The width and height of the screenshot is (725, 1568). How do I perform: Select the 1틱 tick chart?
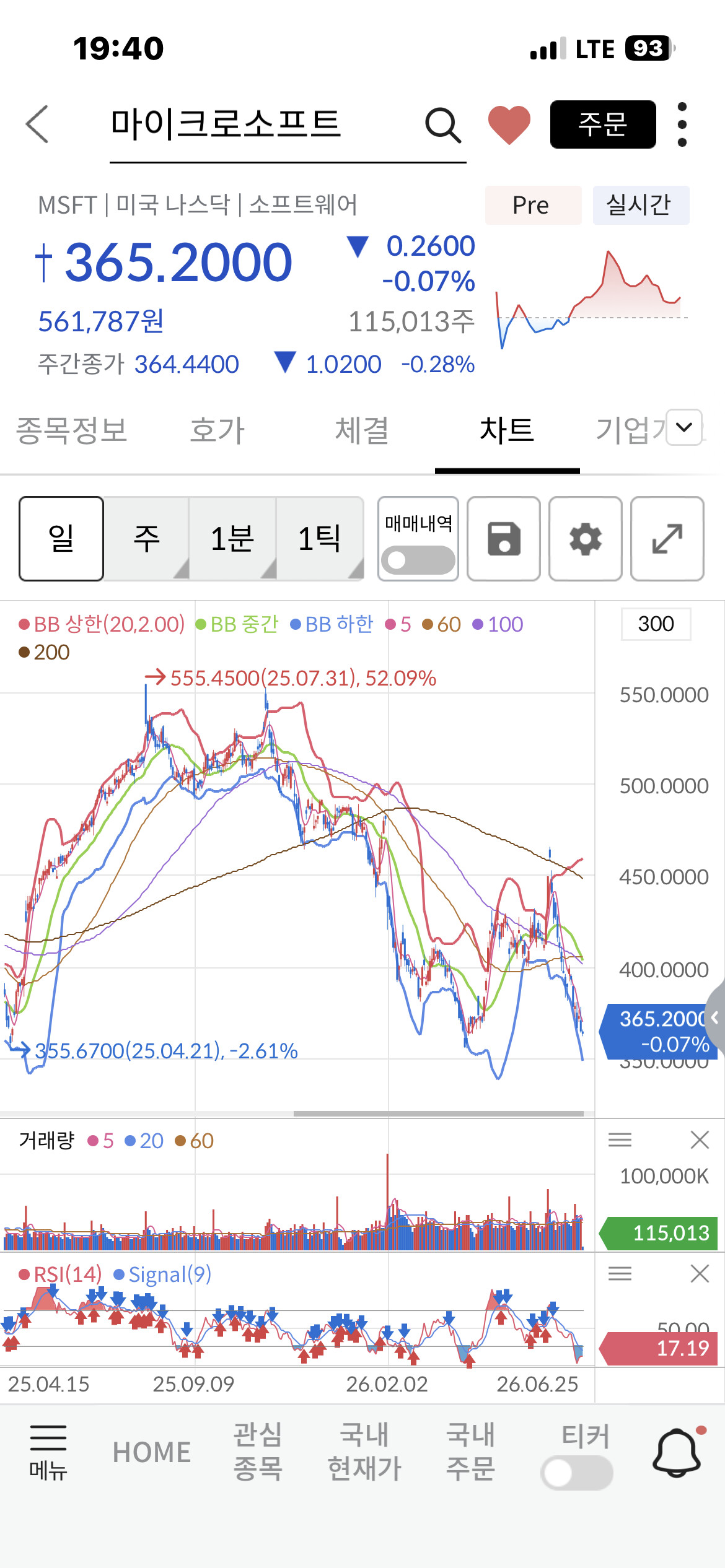320,538
